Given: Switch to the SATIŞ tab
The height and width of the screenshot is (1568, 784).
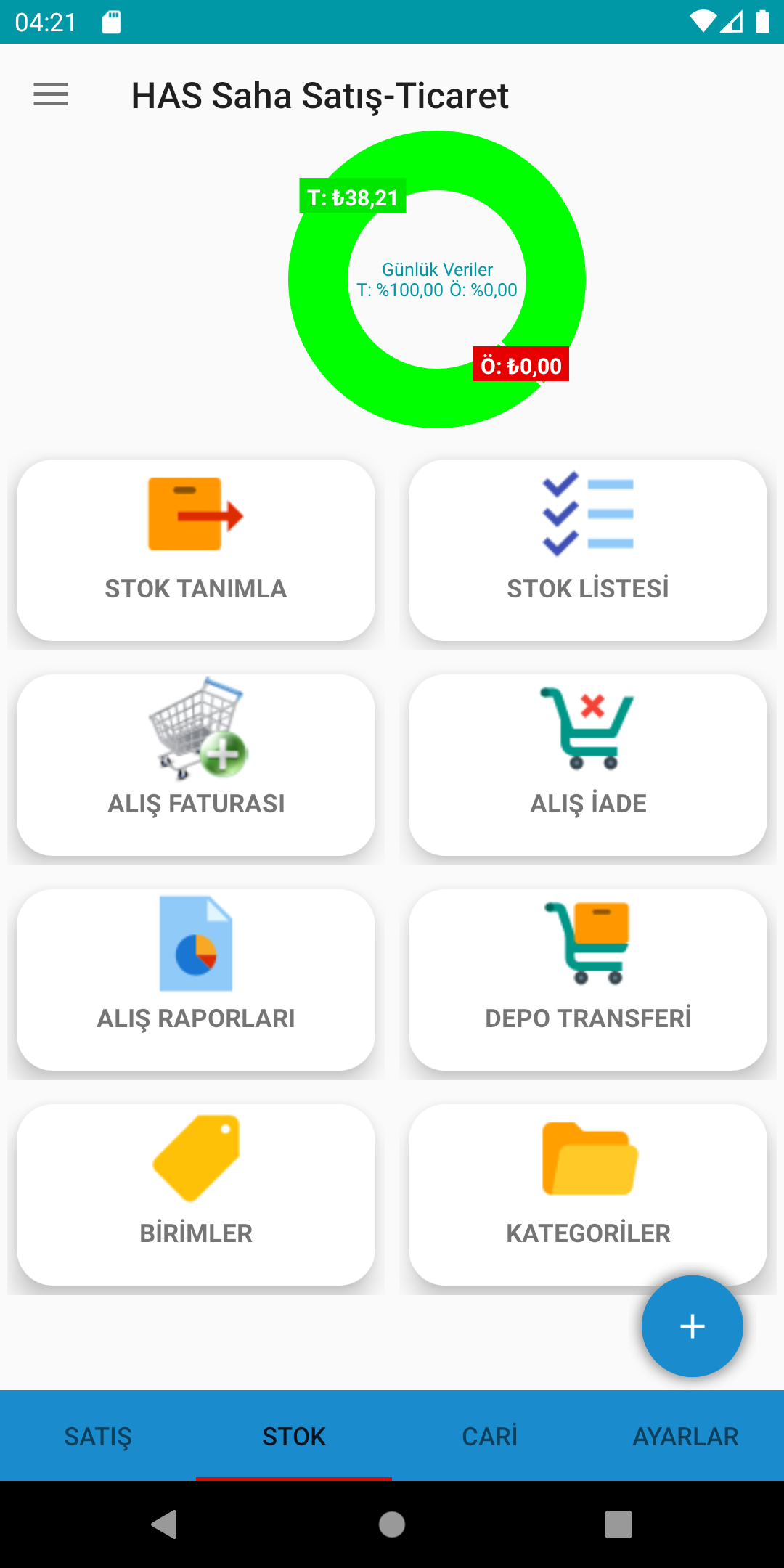Looking at the screenshot, I should point(98,1436).
